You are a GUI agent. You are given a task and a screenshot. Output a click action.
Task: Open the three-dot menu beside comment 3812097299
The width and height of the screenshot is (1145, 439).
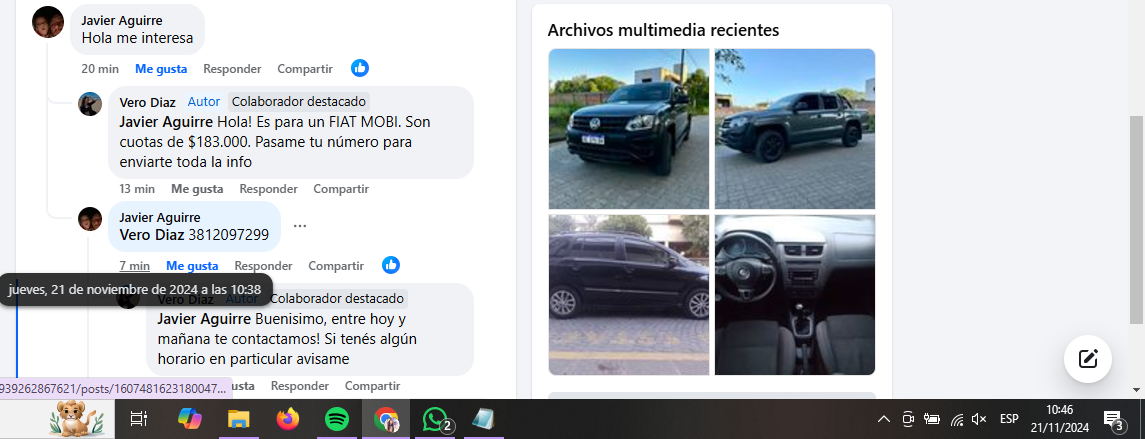click(x=300, y=226)
